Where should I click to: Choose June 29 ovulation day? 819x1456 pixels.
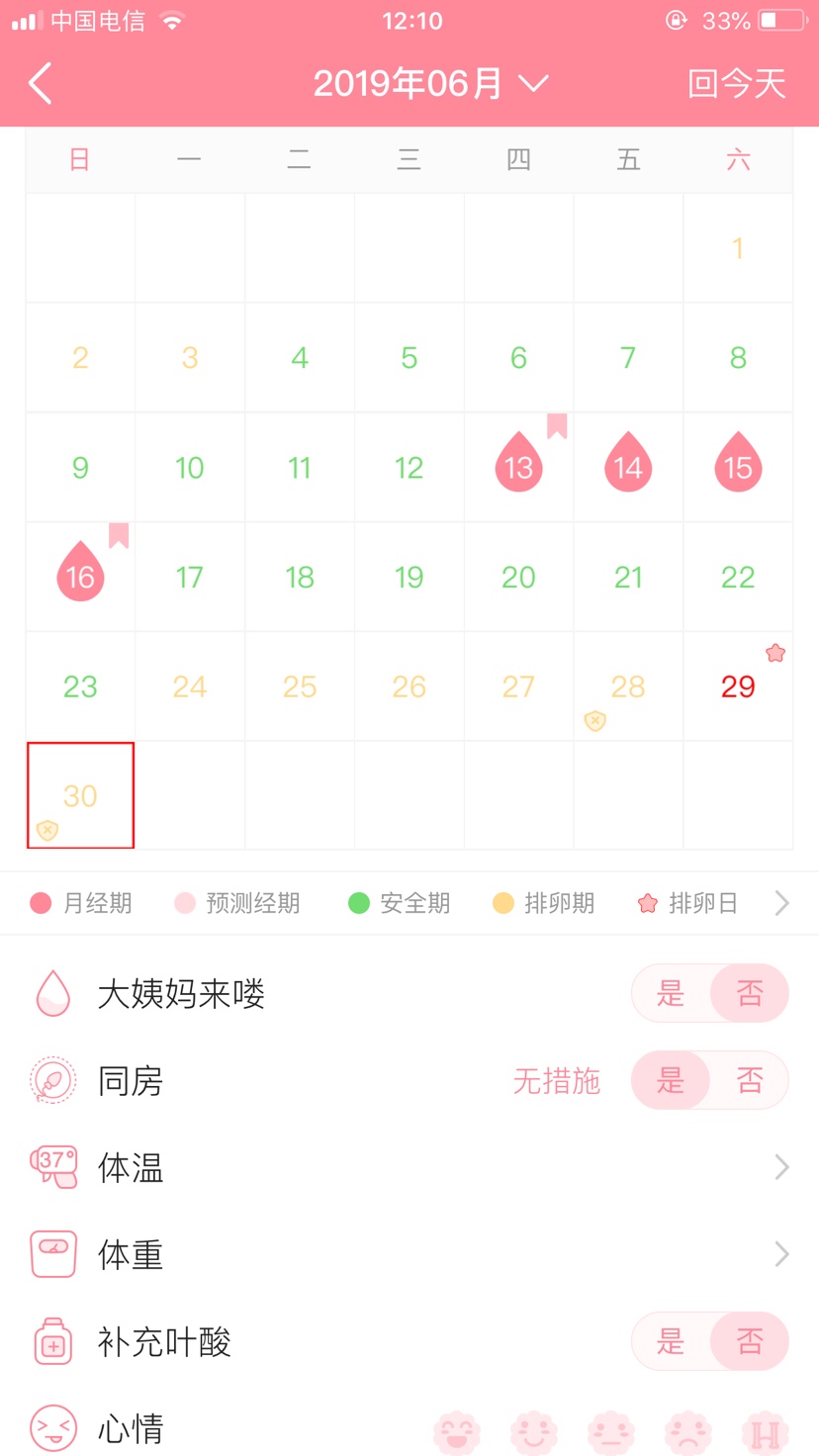point(738,686)
